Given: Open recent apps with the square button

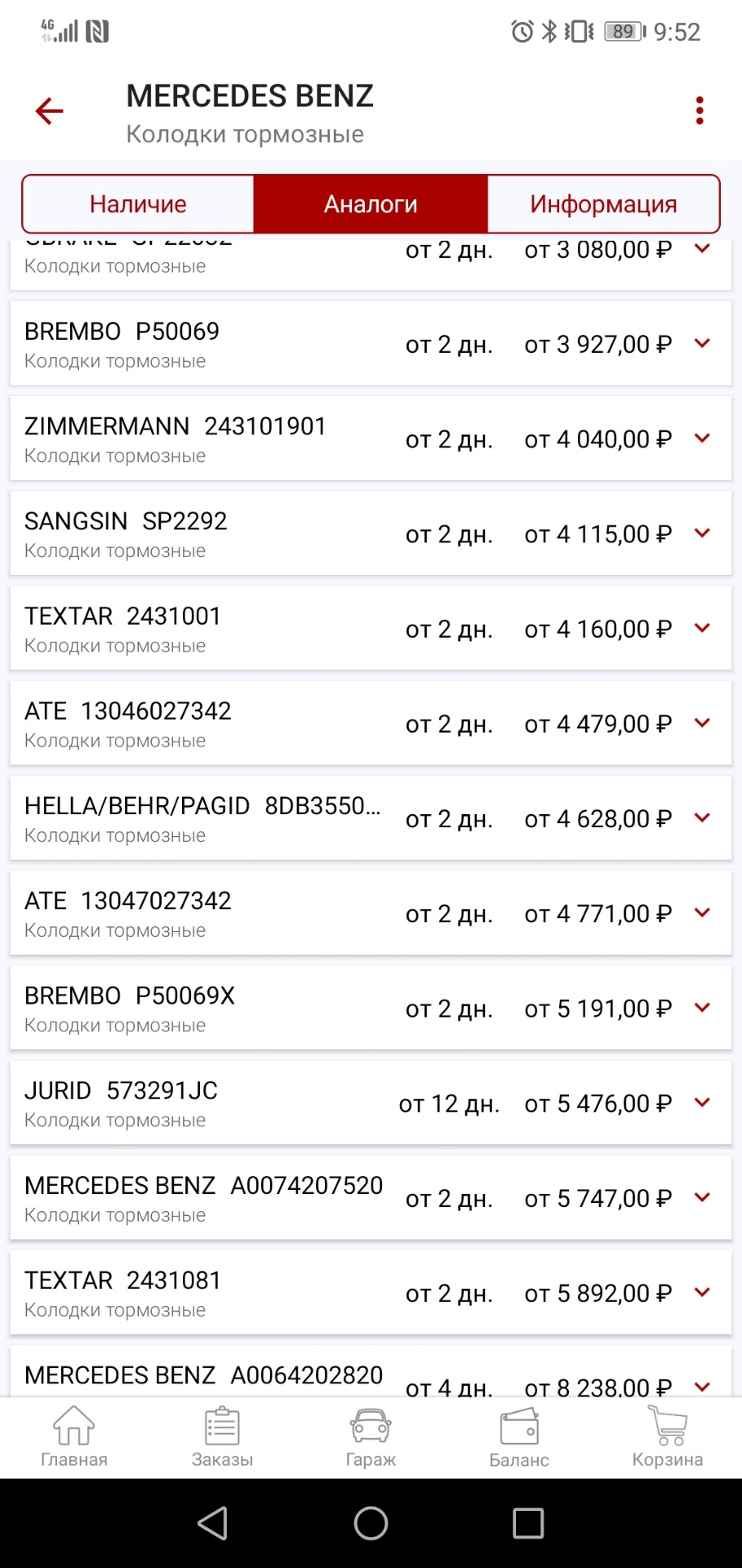Looking at the screenshot, I should pyautogui.click(x=528, y=1521).
